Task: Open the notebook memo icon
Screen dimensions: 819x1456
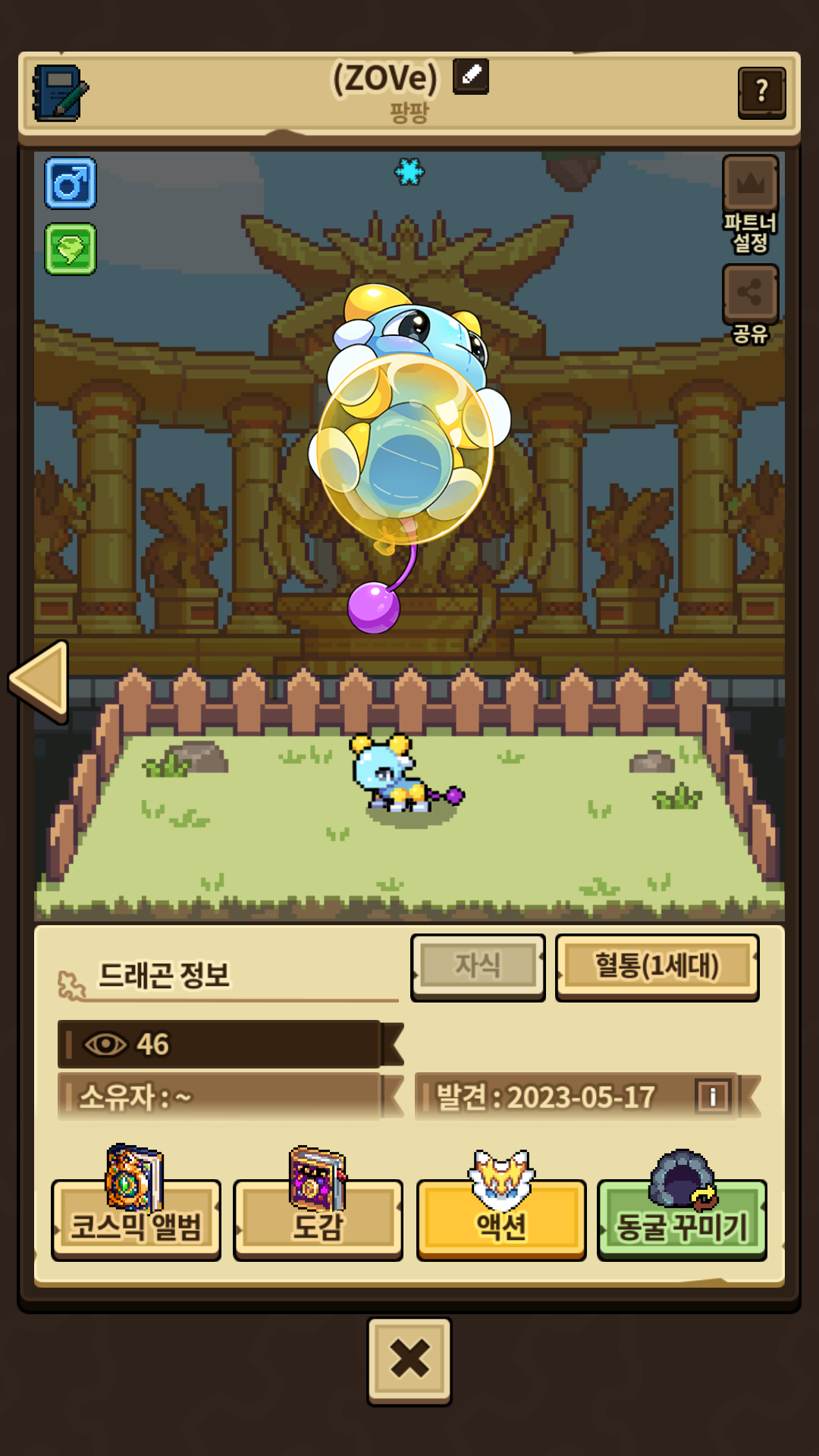Action: pos(60,93)
